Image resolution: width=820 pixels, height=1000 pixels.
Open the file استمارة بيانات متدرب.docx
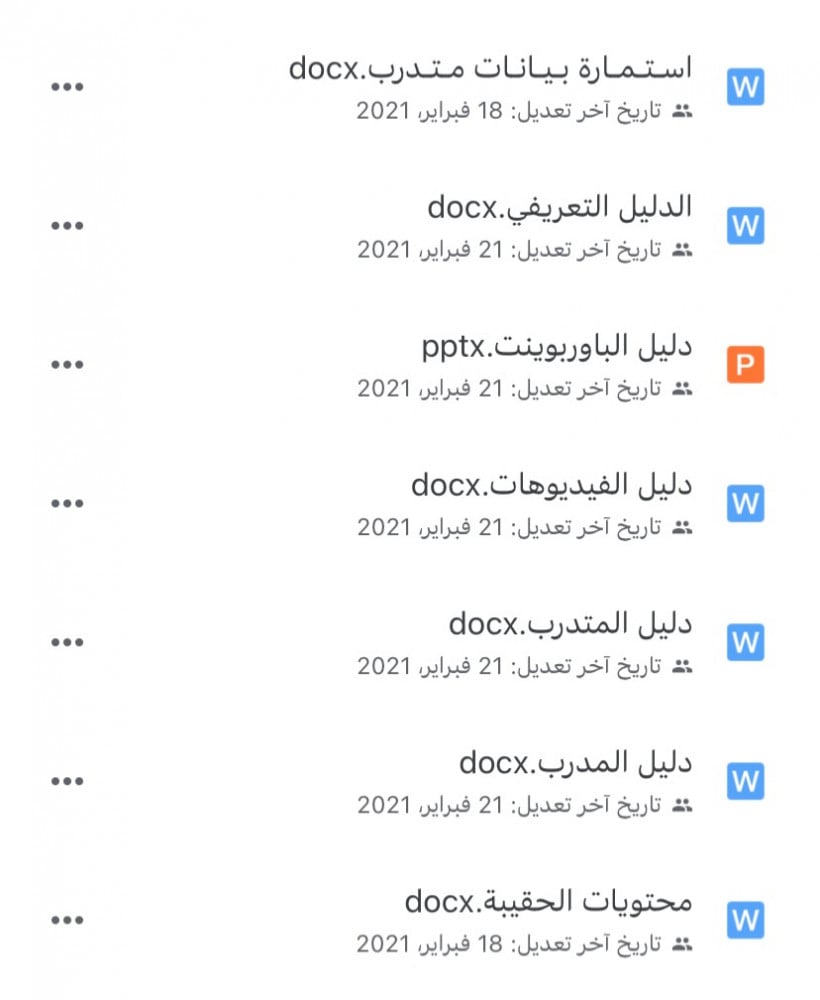click(490, 69)
